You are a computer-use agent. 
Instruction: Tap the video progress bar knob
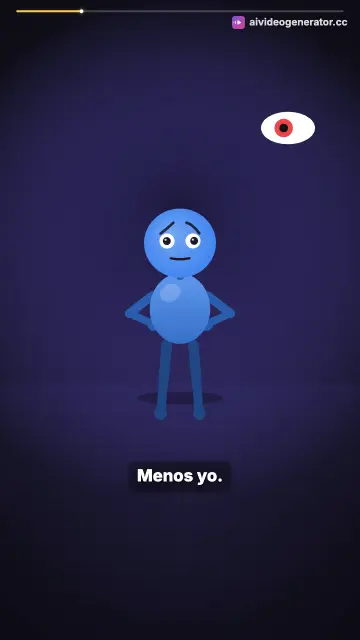click(82, 11)
